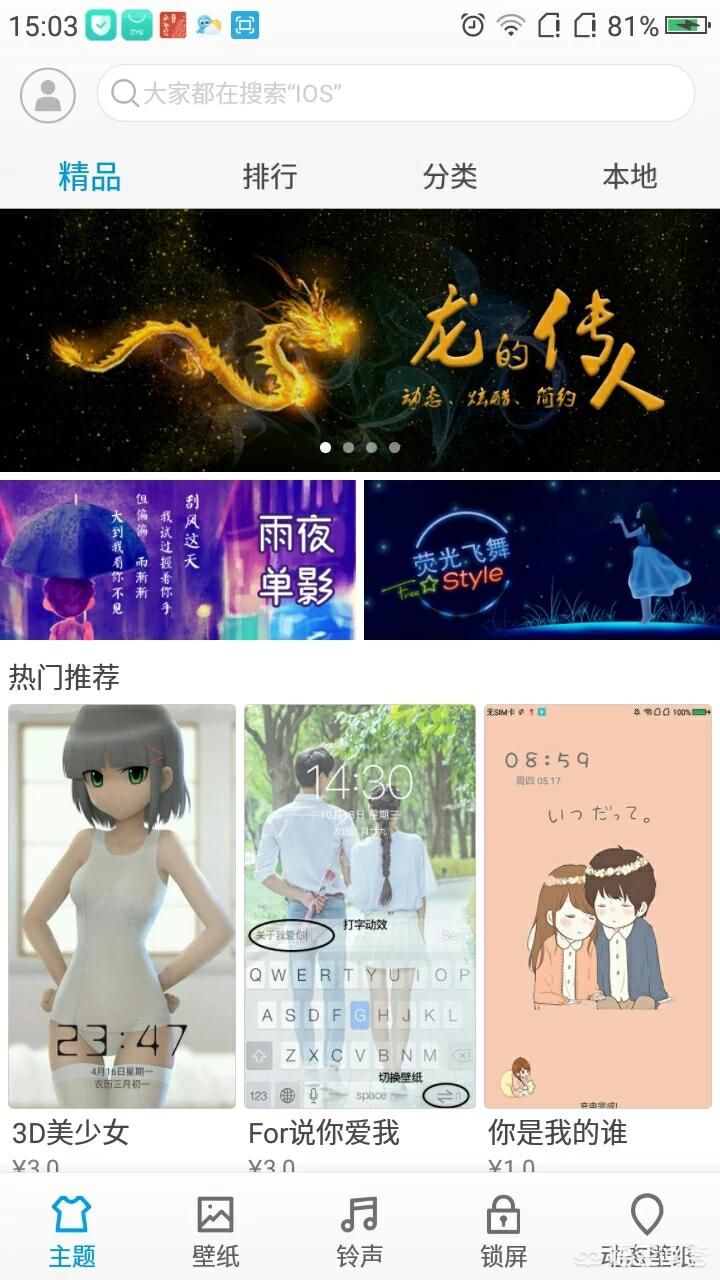This screenshot has height=1280, width=720.
Task: Select the 精品 tab
Action: [90, 177]
